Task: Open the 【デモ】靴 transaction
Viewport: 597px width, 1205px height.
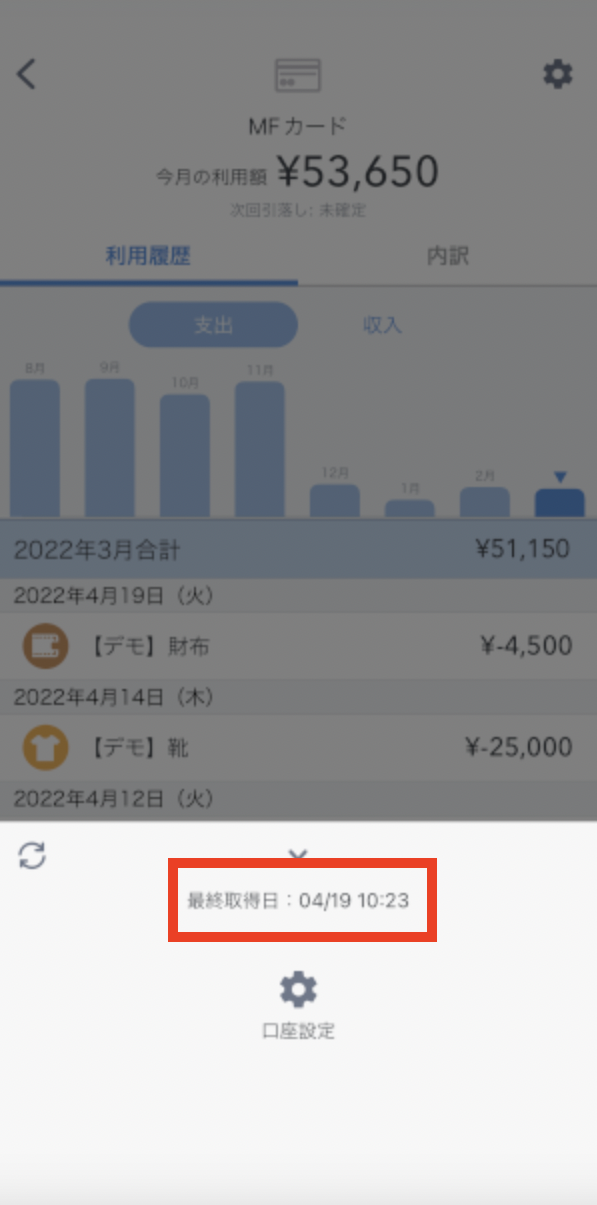Action: point(298,746)
